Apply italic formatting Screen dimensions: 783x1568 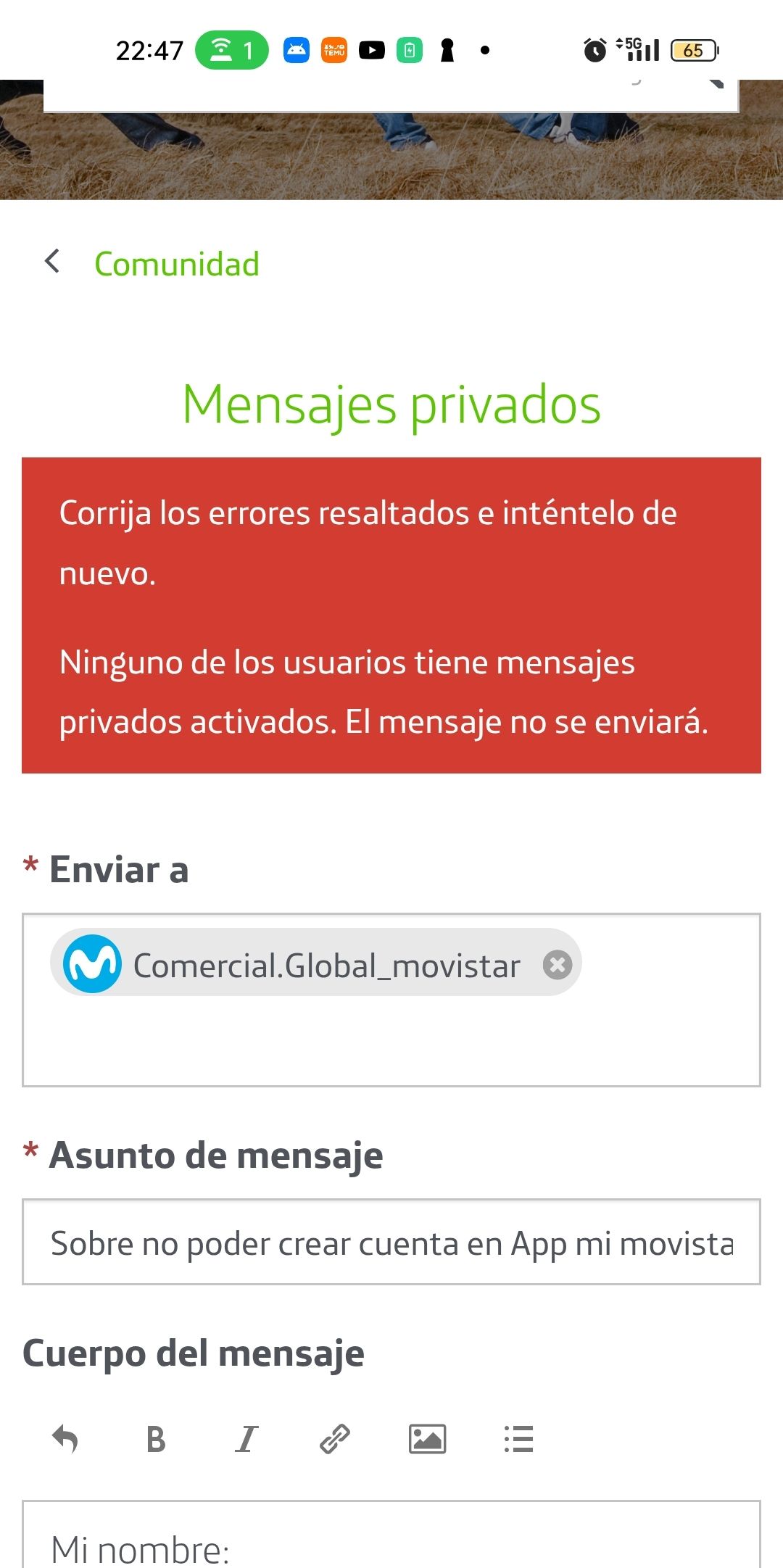246,1439
